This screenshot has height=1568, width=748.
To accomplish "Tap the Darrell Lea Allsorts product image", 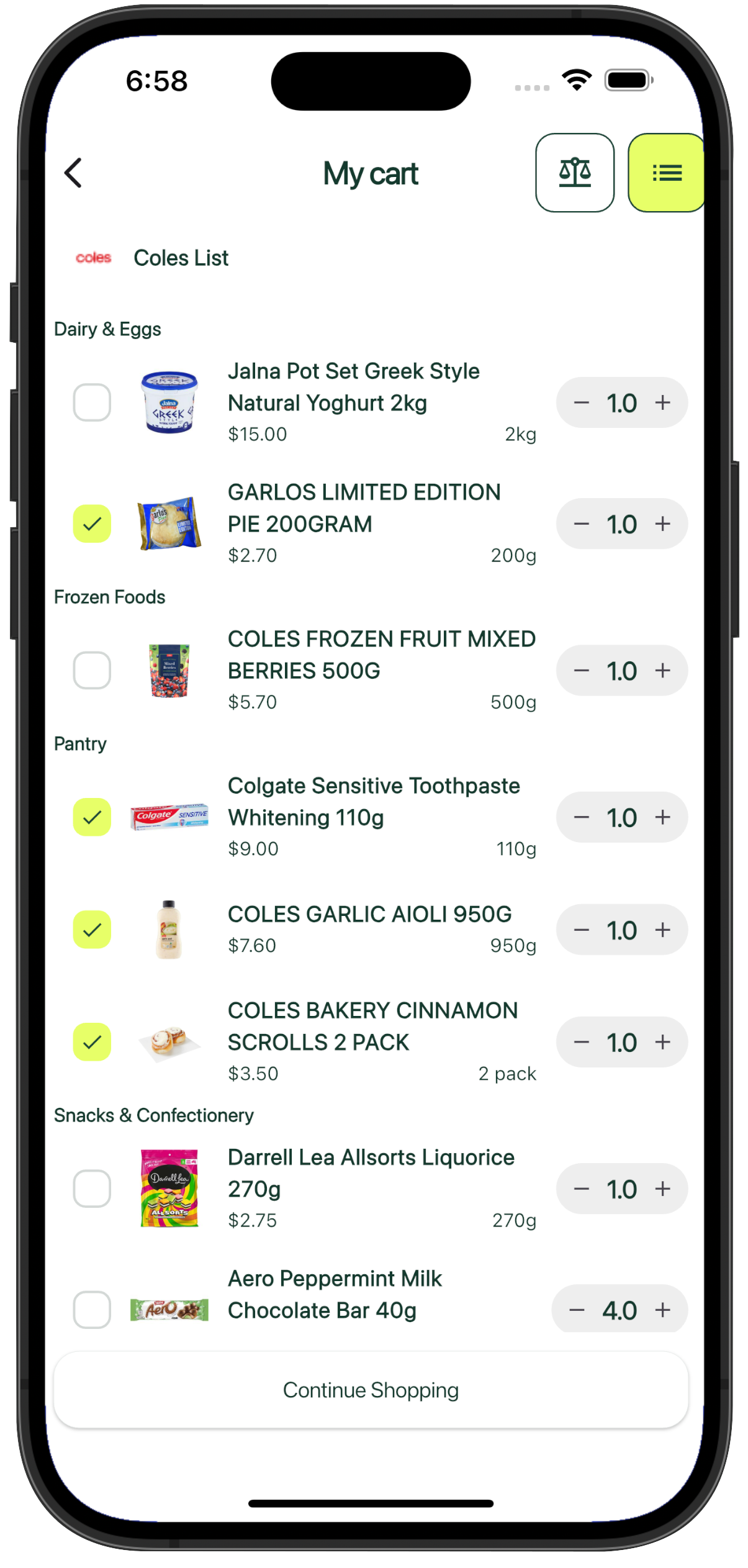I will (x=169, y=1189).
